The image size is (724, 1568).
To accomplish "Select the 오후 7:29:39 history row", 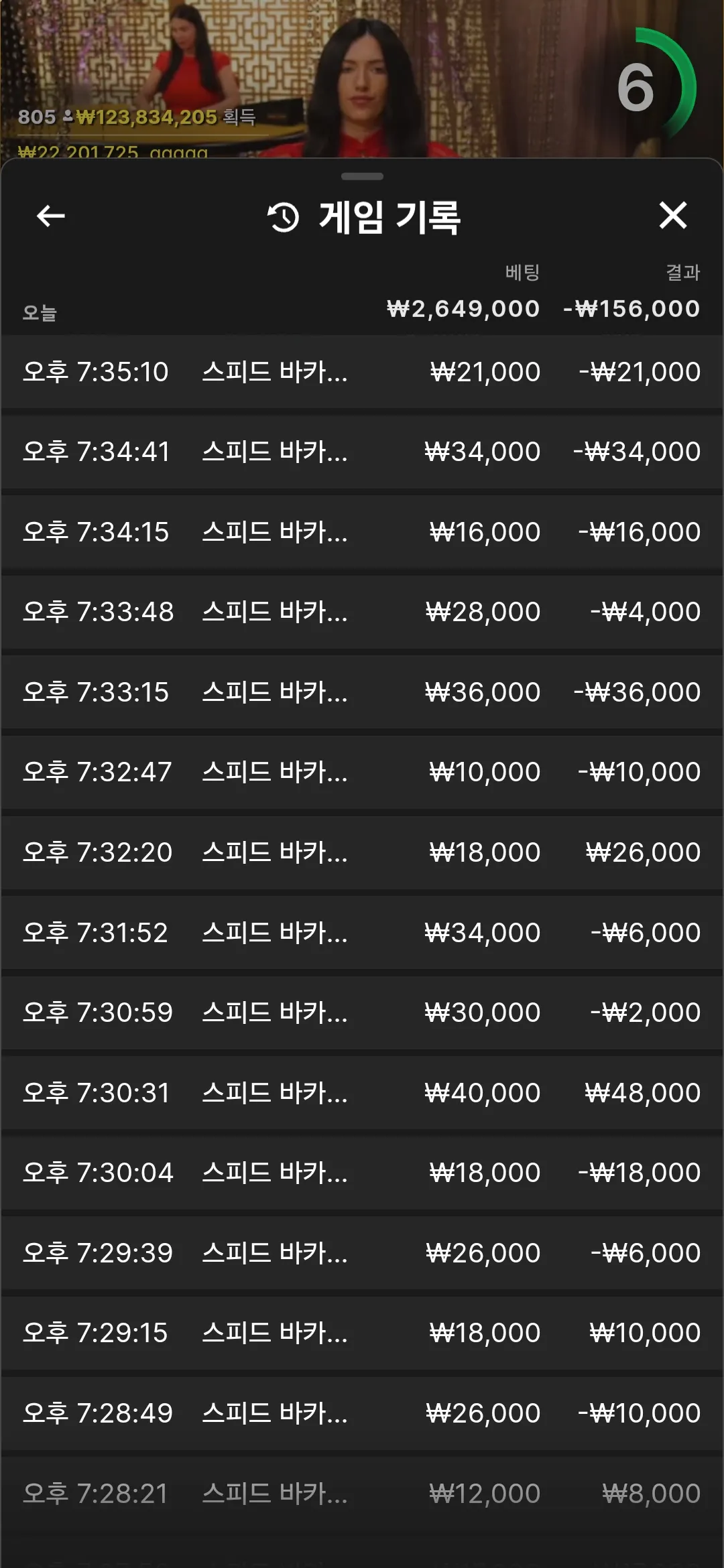I will (362, 1253).
